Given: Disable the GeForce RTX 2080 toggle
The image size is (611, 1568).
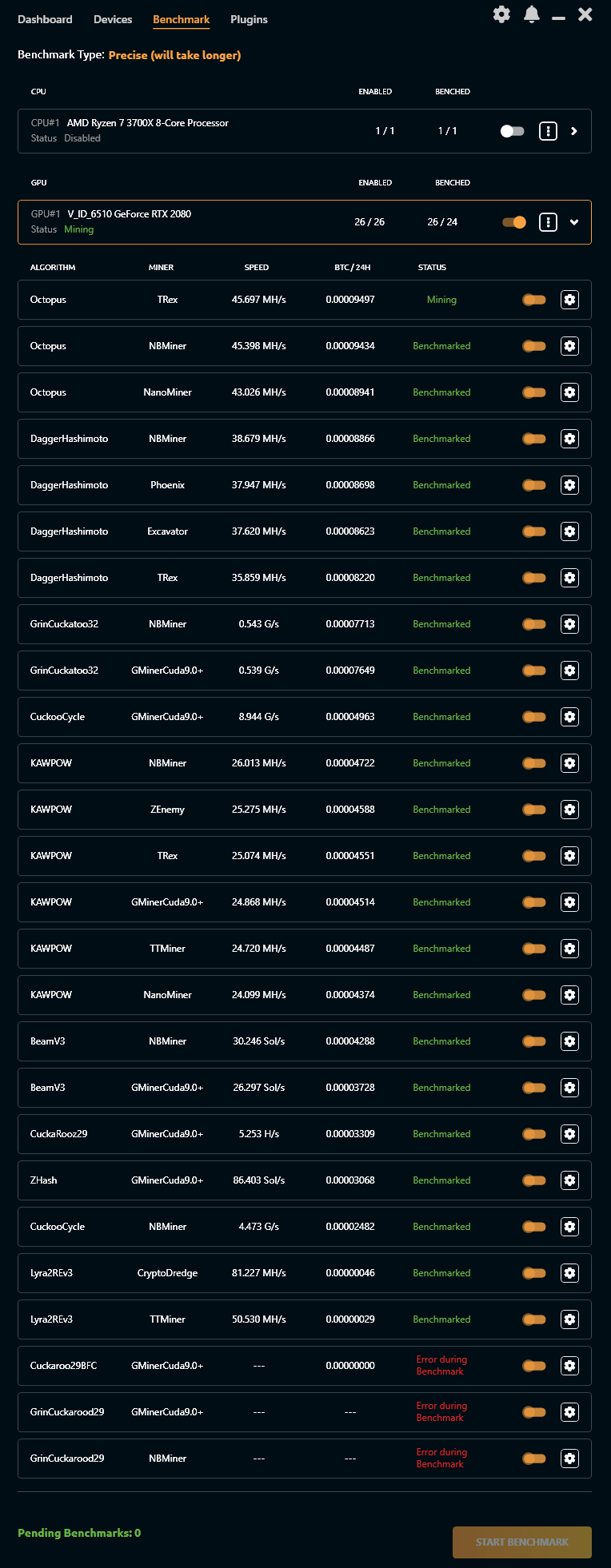Looking at the screenshot, I should click(514, 222).
